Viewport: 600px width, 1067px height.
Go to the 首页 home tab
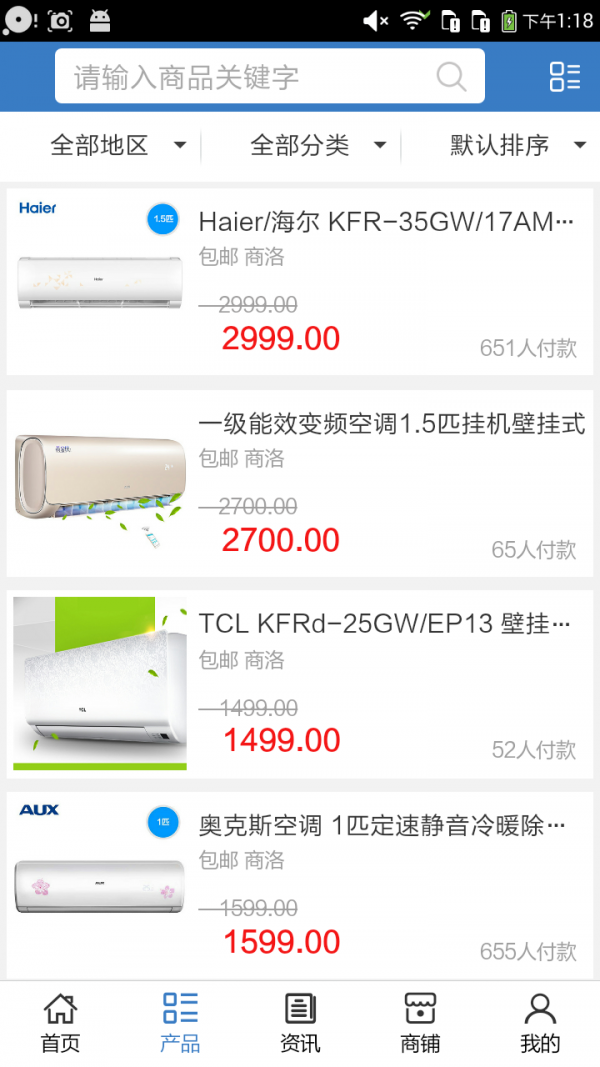(60, 1023)
